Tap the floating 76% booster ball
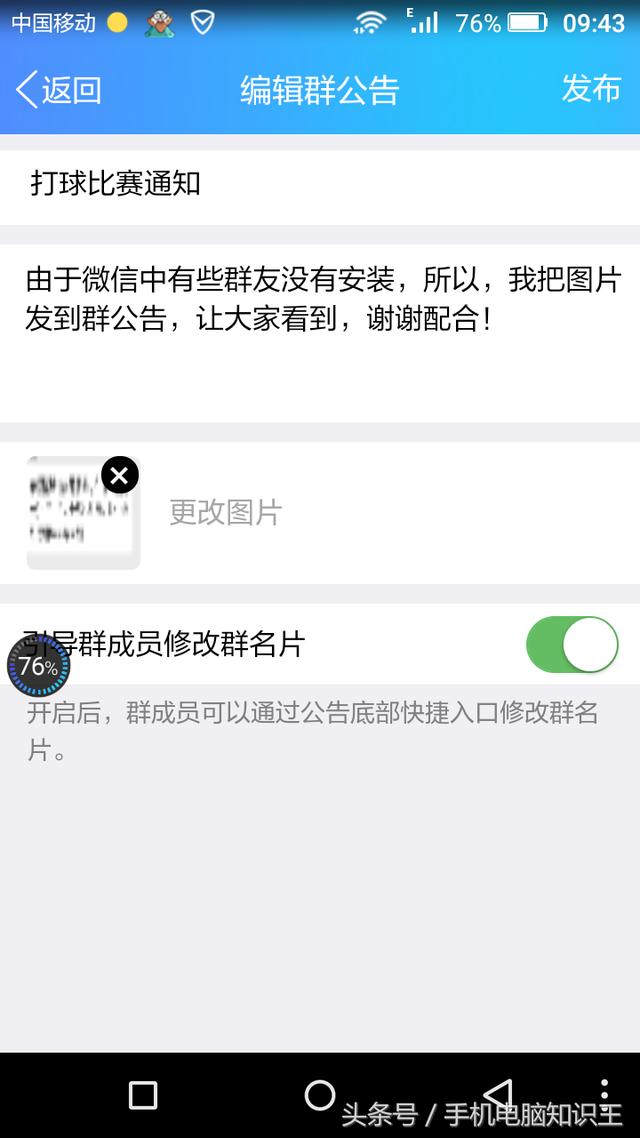The image size is (640, 1138). (38, 666)
